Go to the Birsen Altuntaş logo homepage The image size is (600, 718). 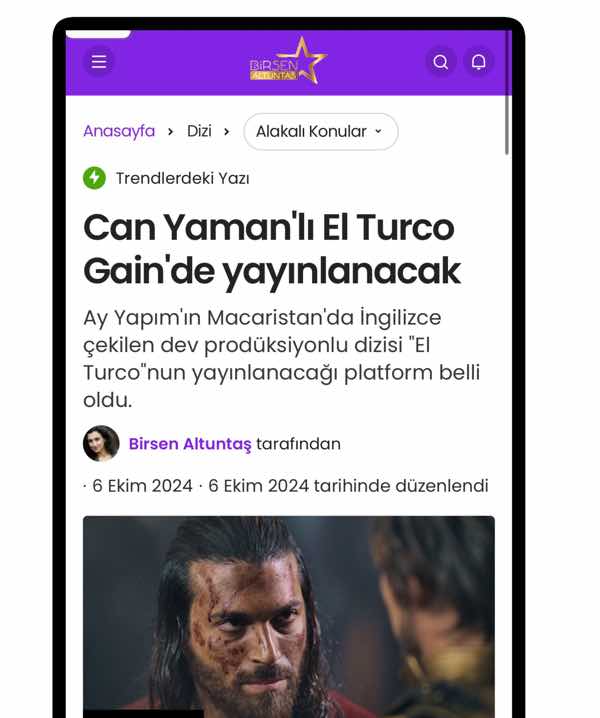[288, 62]
